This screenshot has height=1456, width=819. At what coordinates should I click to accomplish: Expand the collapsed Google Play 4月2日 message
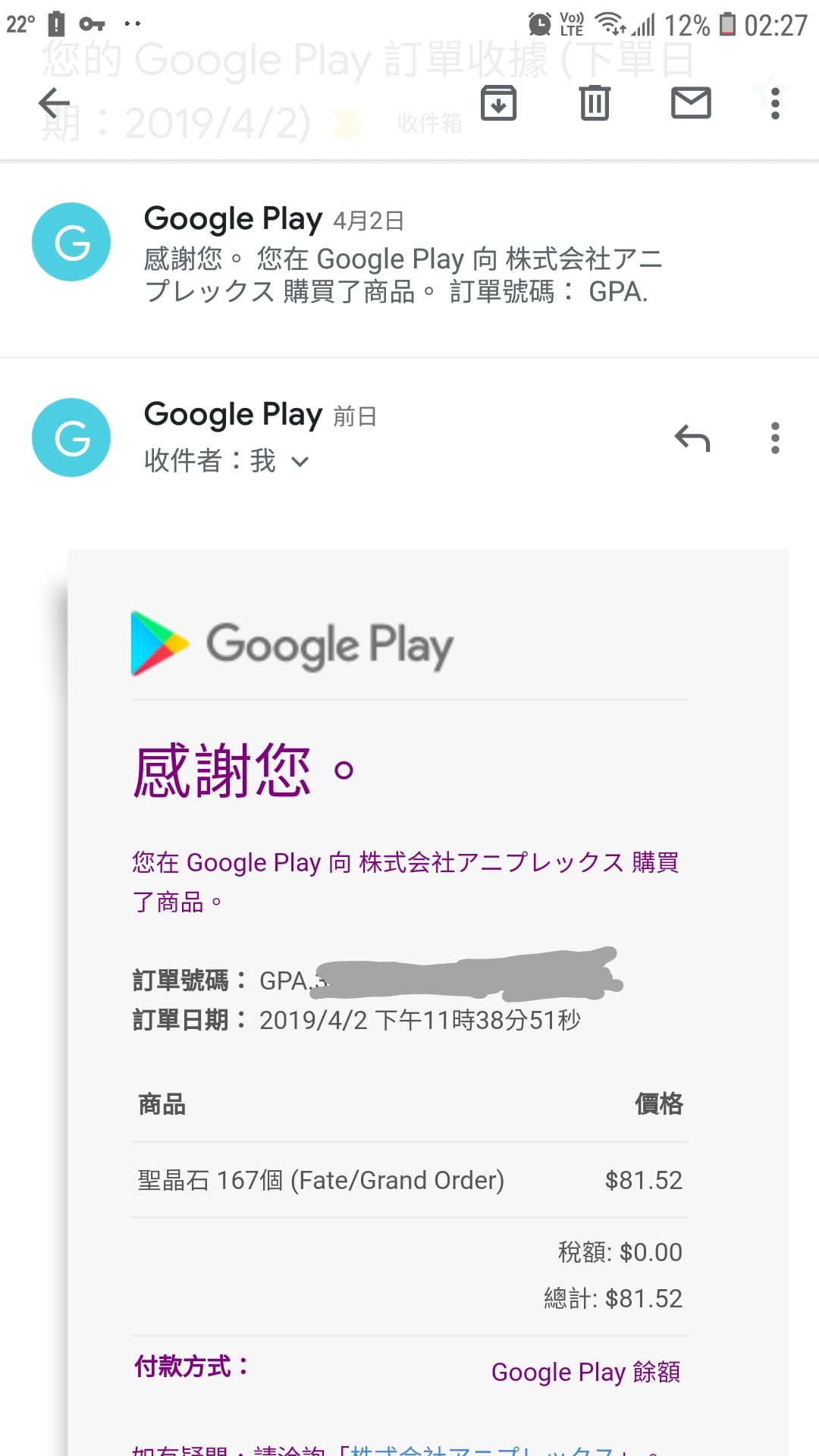tap(409, 259)
